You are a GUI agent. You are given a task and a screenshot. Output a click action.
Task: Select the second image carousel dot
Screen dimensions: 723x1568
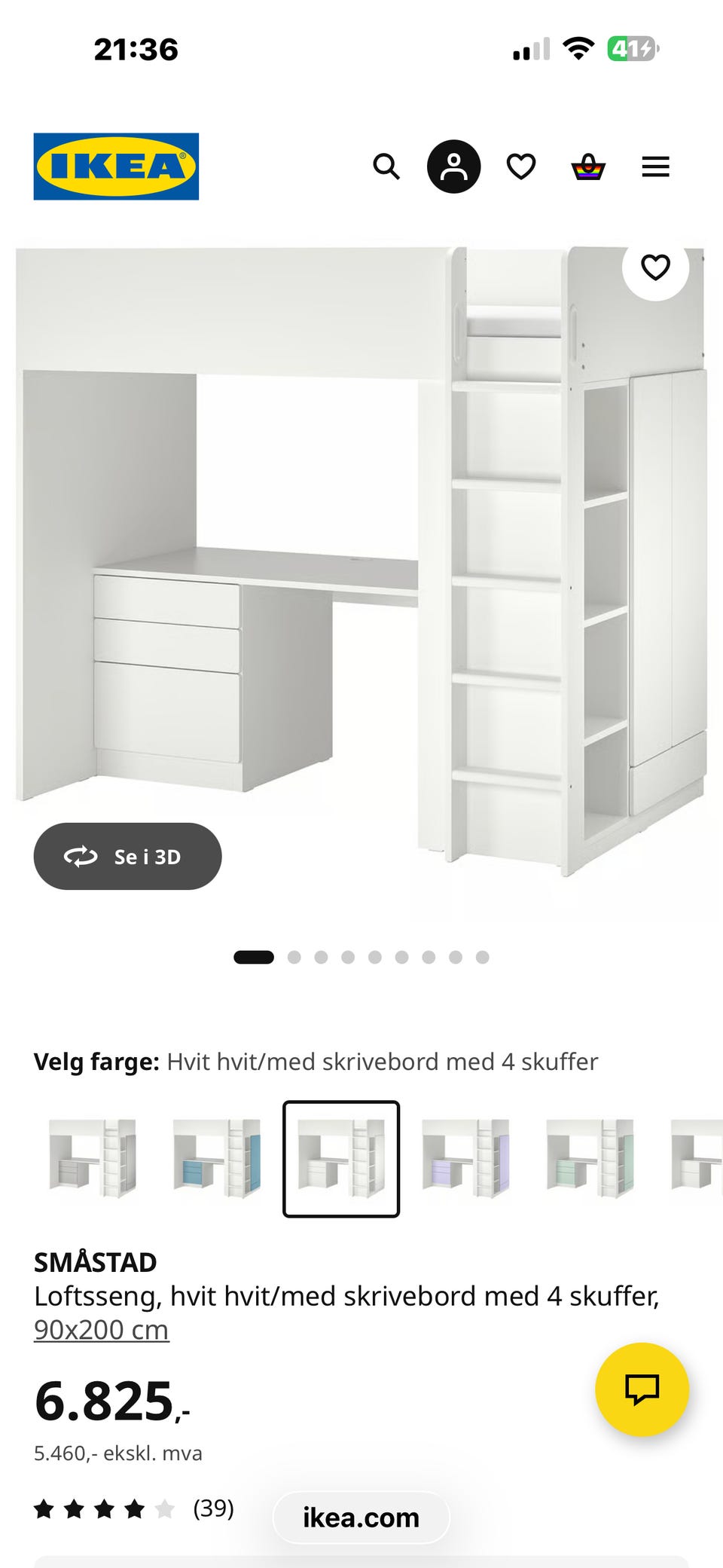coord(293,957)
